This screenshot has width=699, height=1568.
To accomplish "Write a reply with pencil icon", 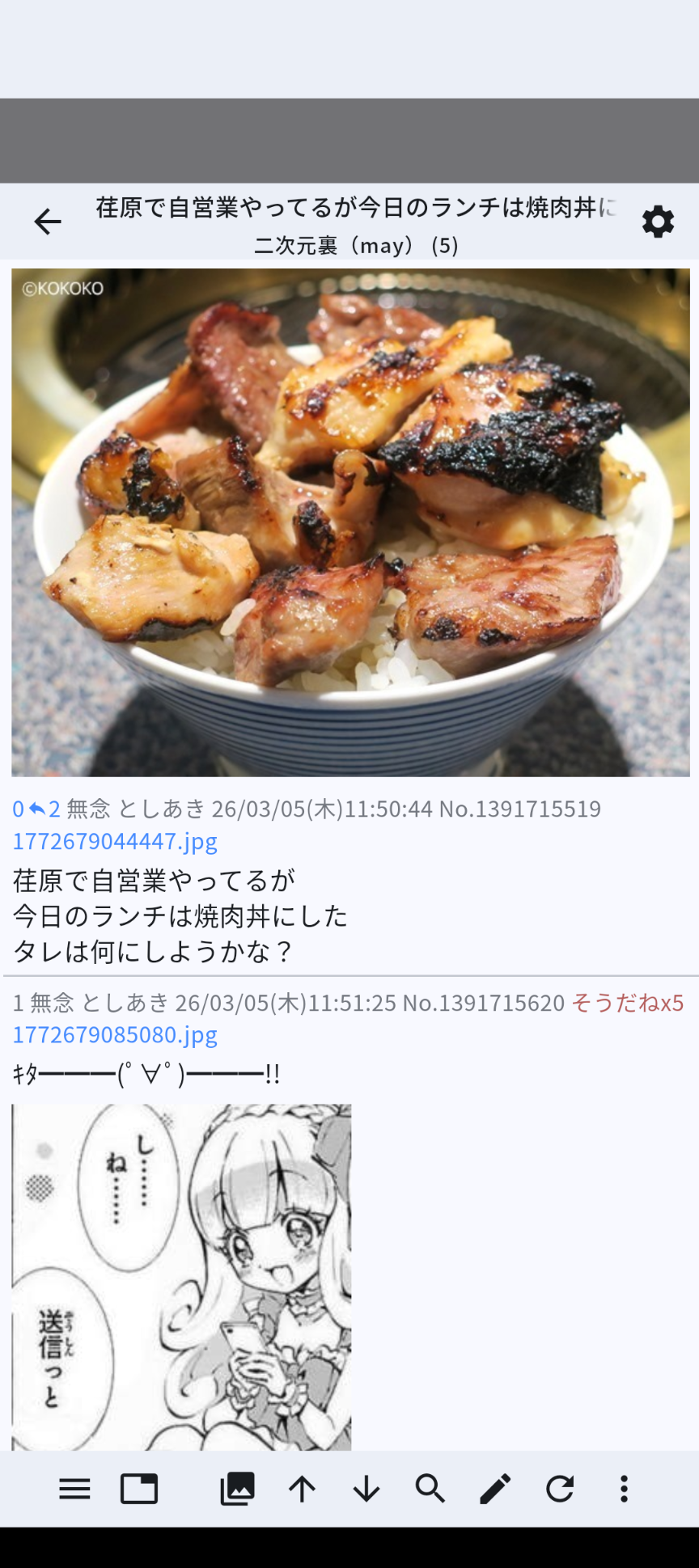I will 495,1489.
